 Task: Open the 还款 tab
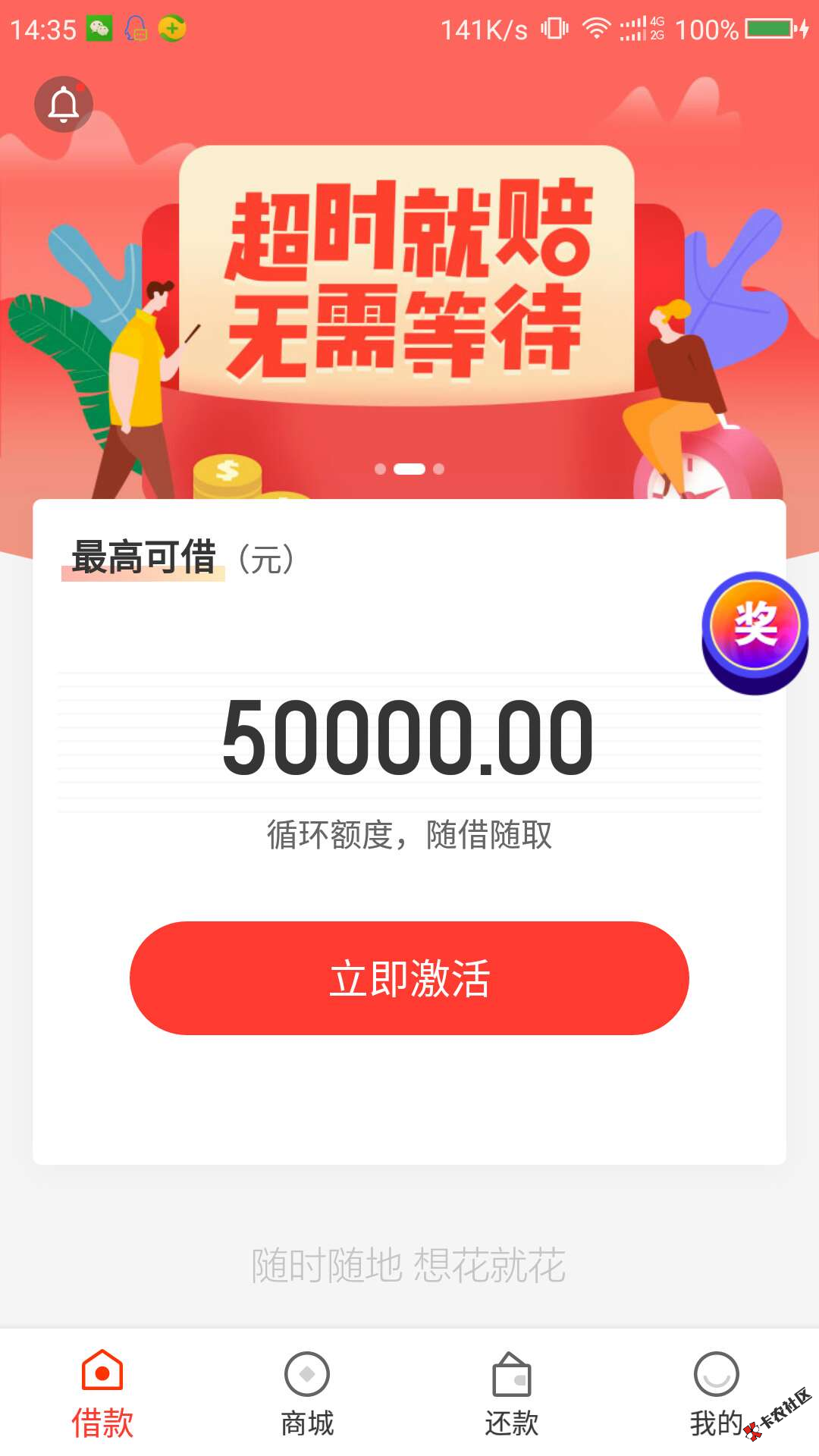coord(512,1394)
